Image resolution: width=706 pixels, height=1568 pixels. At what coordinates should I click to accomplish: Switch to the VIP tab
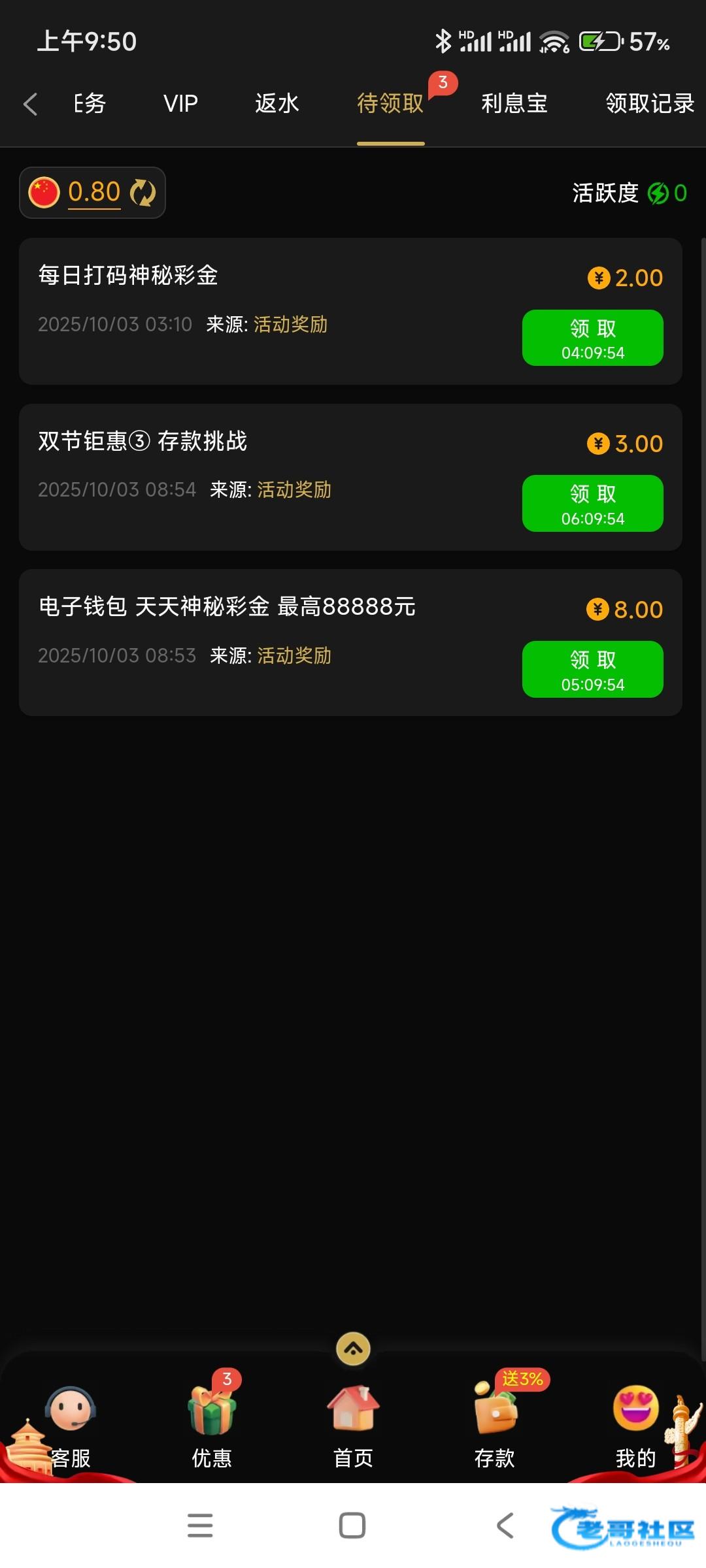(180, 104)
